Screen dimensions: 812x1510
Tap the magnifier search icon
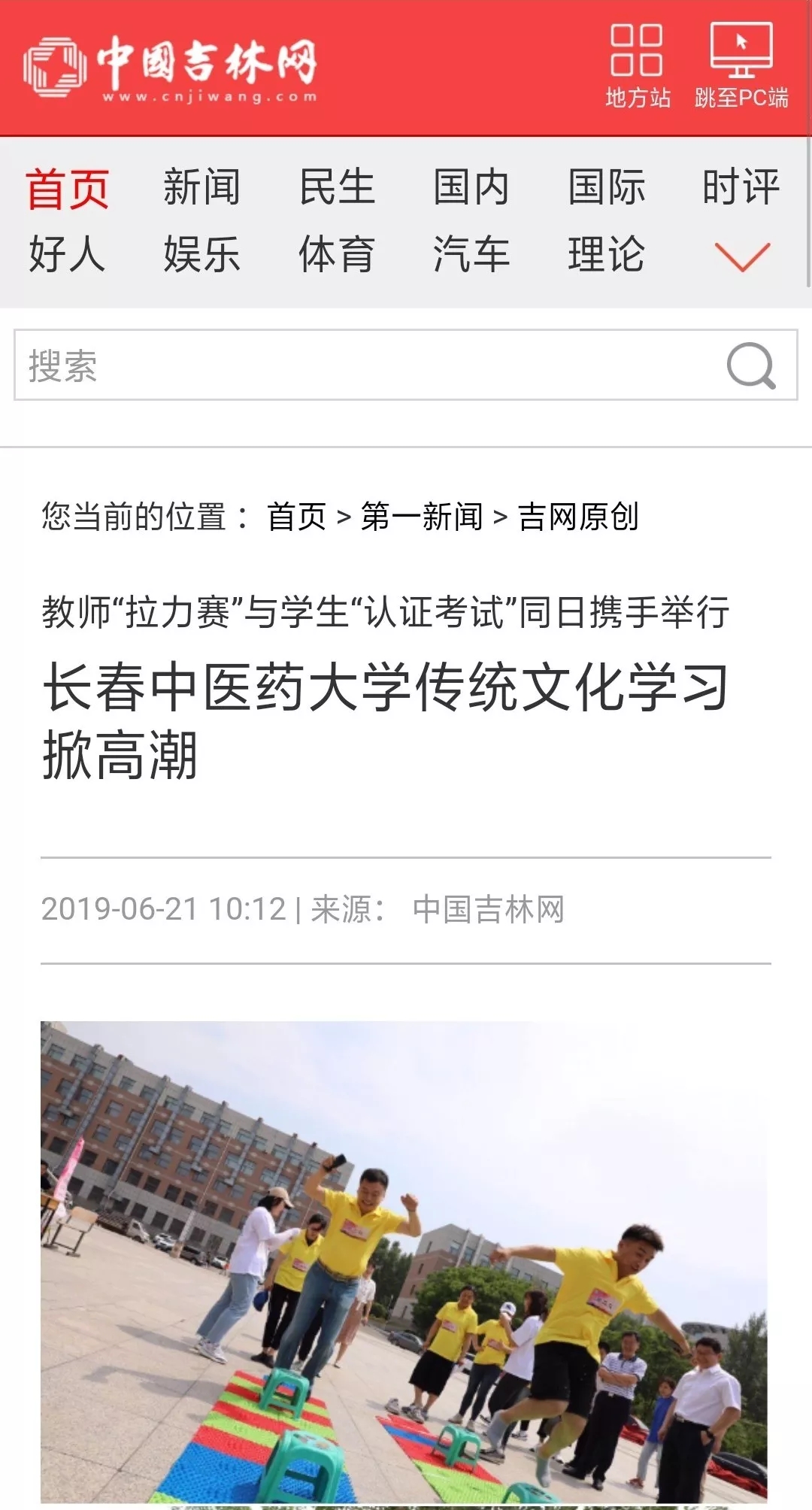(751, 365)
